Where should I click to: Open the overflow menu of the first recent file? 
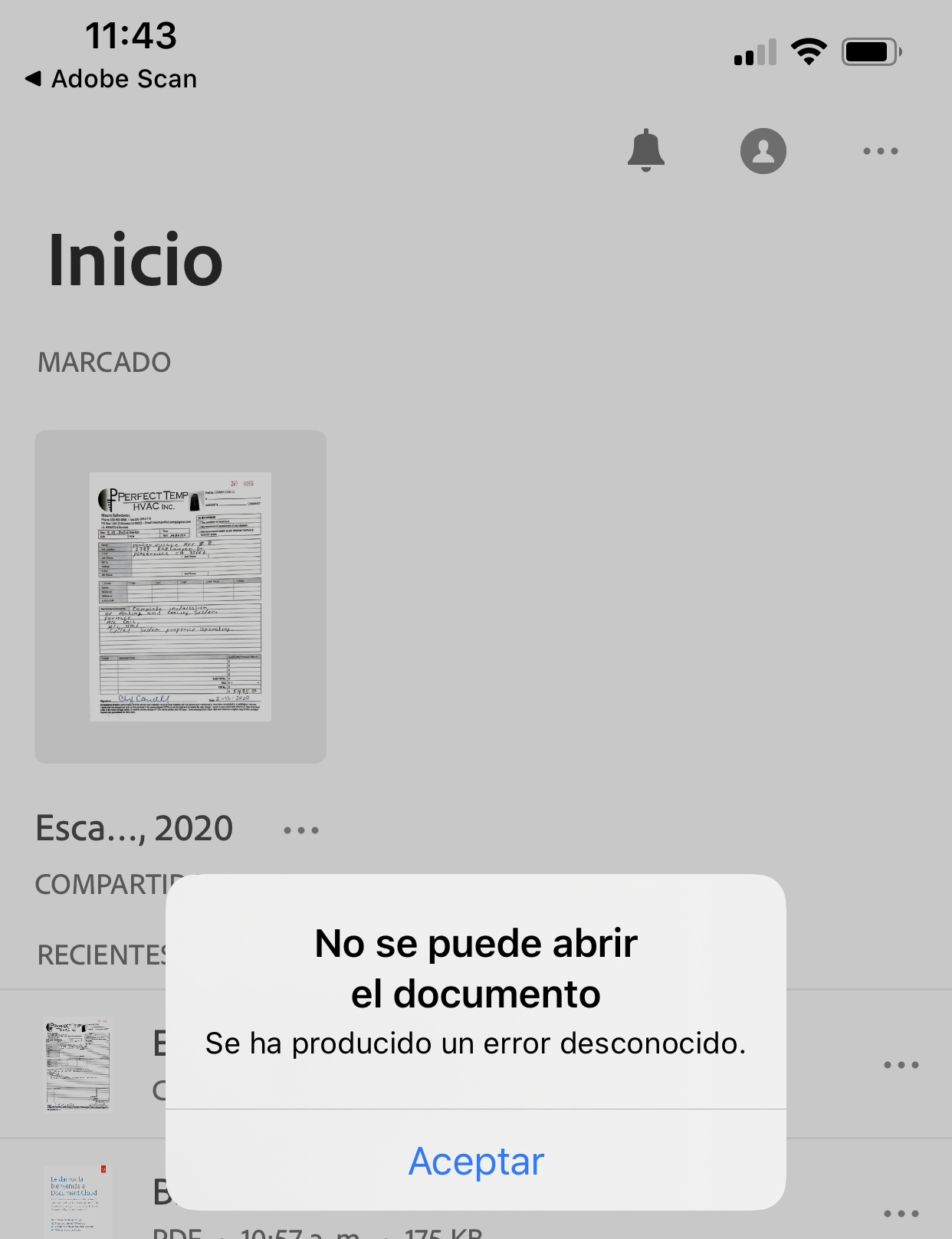pos(901,1064)
